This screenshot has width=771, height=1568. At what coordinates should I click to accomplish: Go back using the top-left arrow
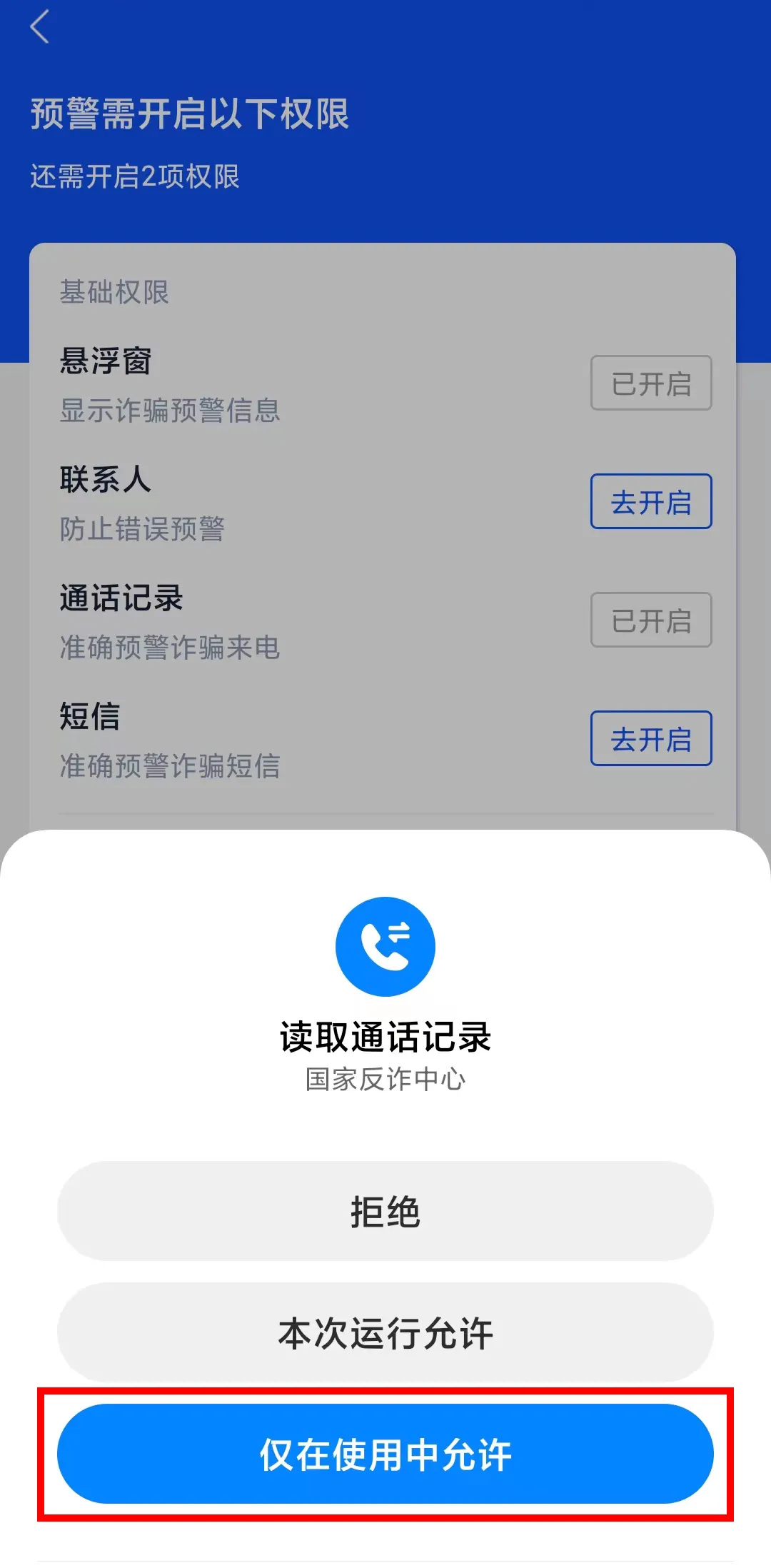tap(40, 27)
